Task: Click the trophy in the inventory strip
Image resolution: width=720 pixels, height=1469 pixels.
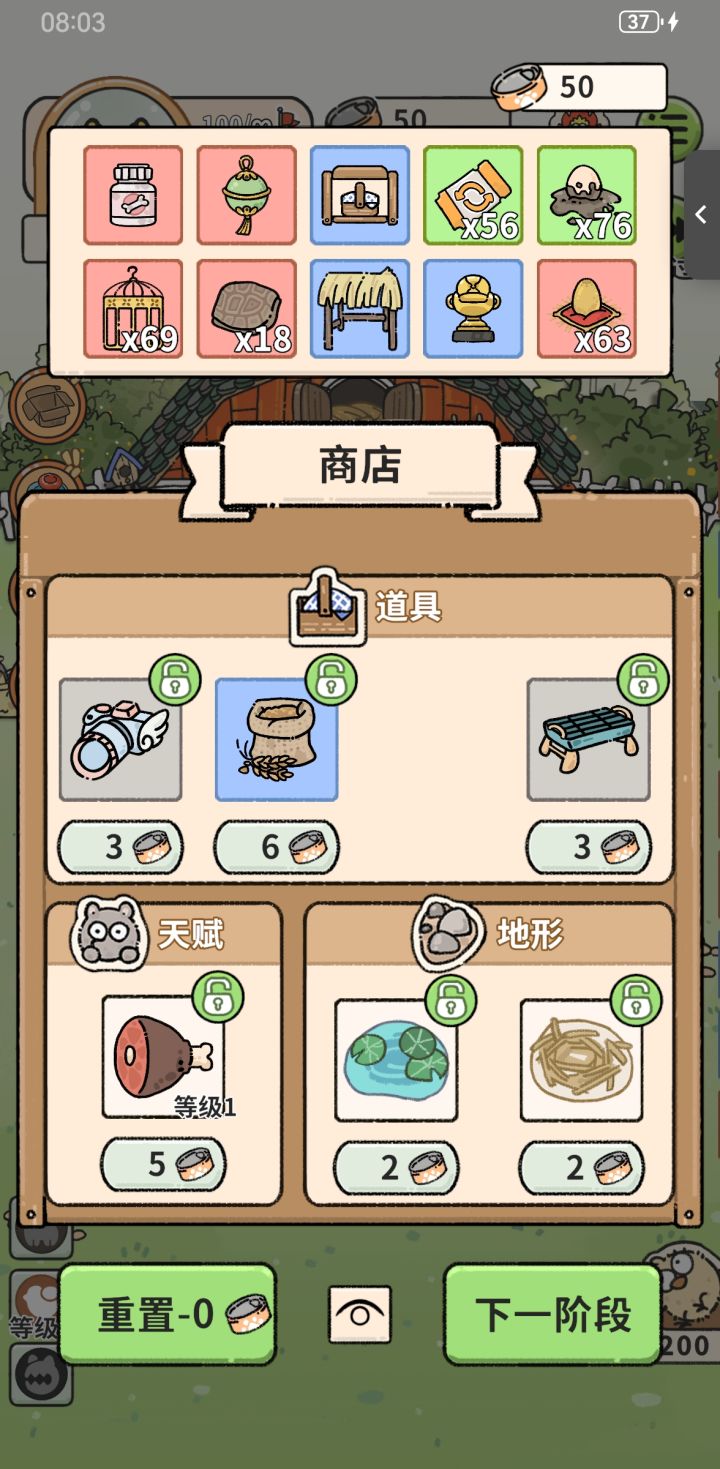Action: [472, 307]
